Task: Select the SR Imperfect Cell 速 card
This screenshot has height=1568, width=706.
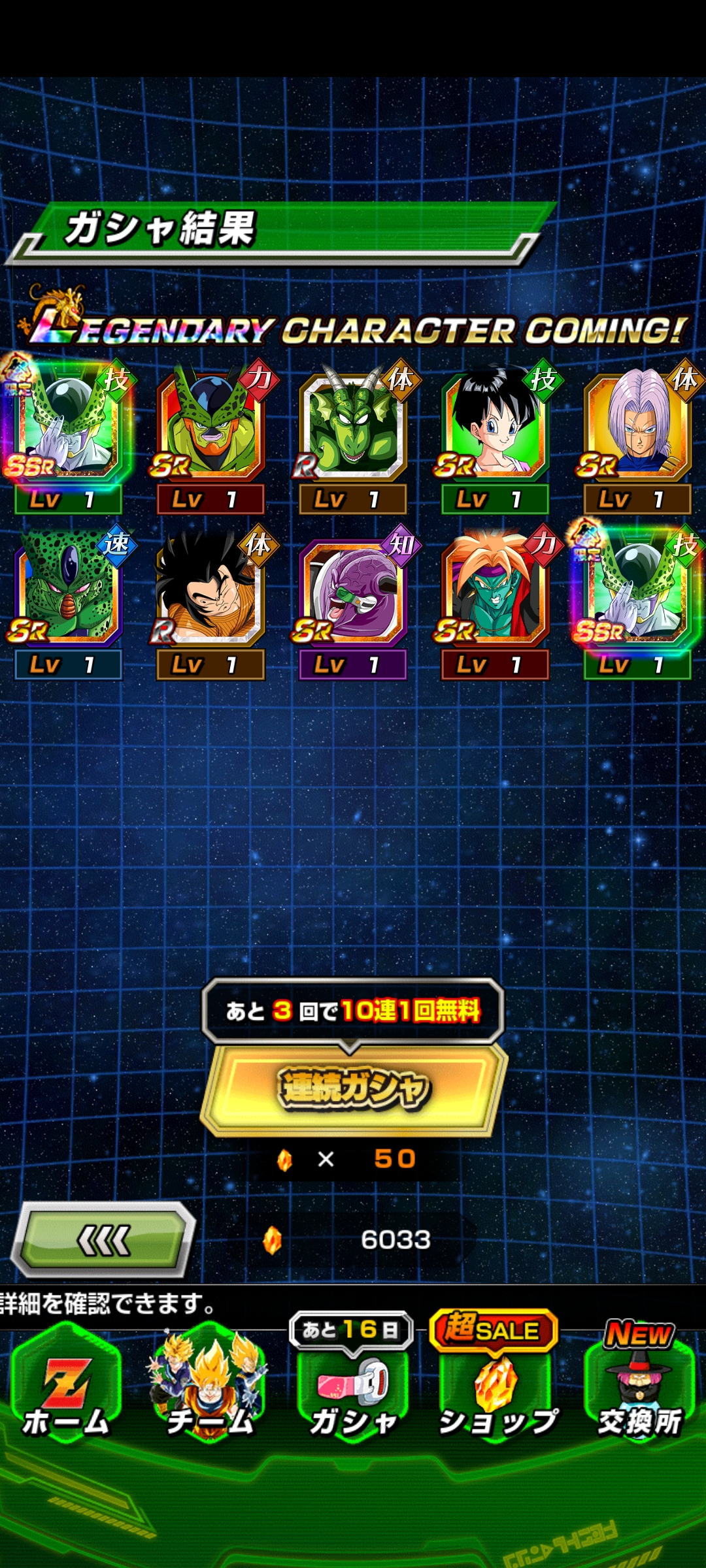Action: 68,602
